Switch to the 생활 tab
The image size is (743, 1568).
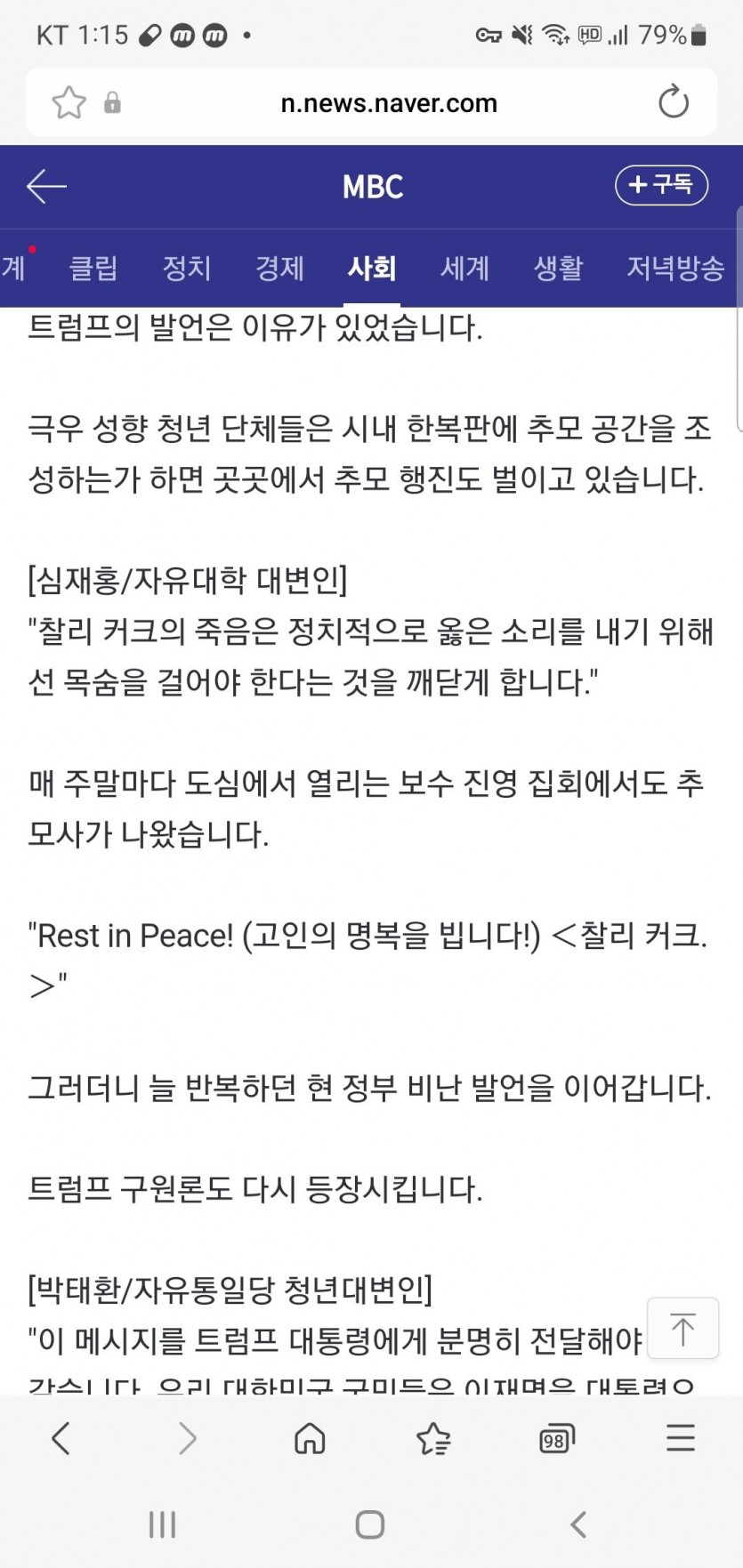558,268
